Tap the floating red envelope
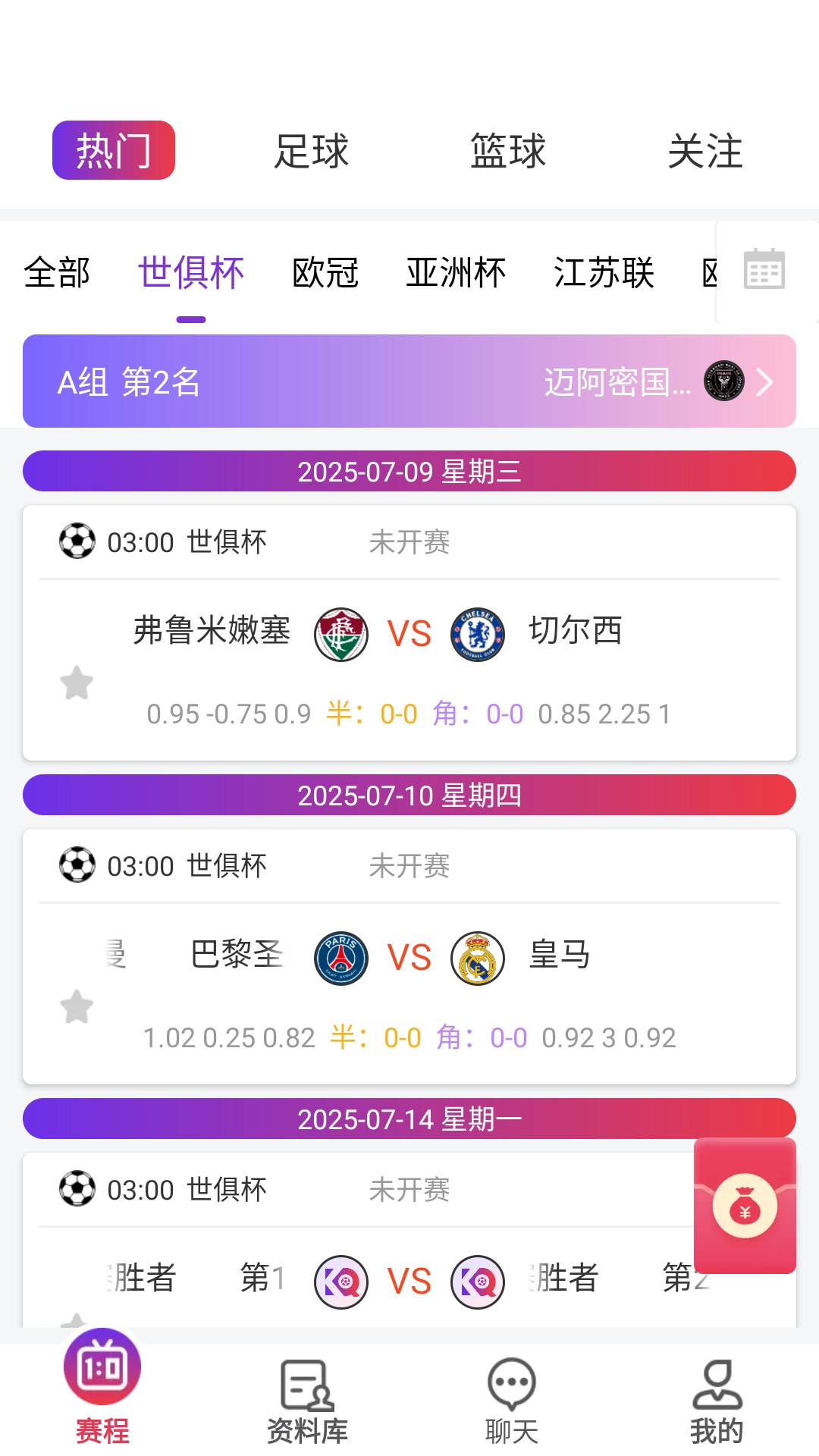Viewport: 819px width, 1456px height. pos(745,1206)
